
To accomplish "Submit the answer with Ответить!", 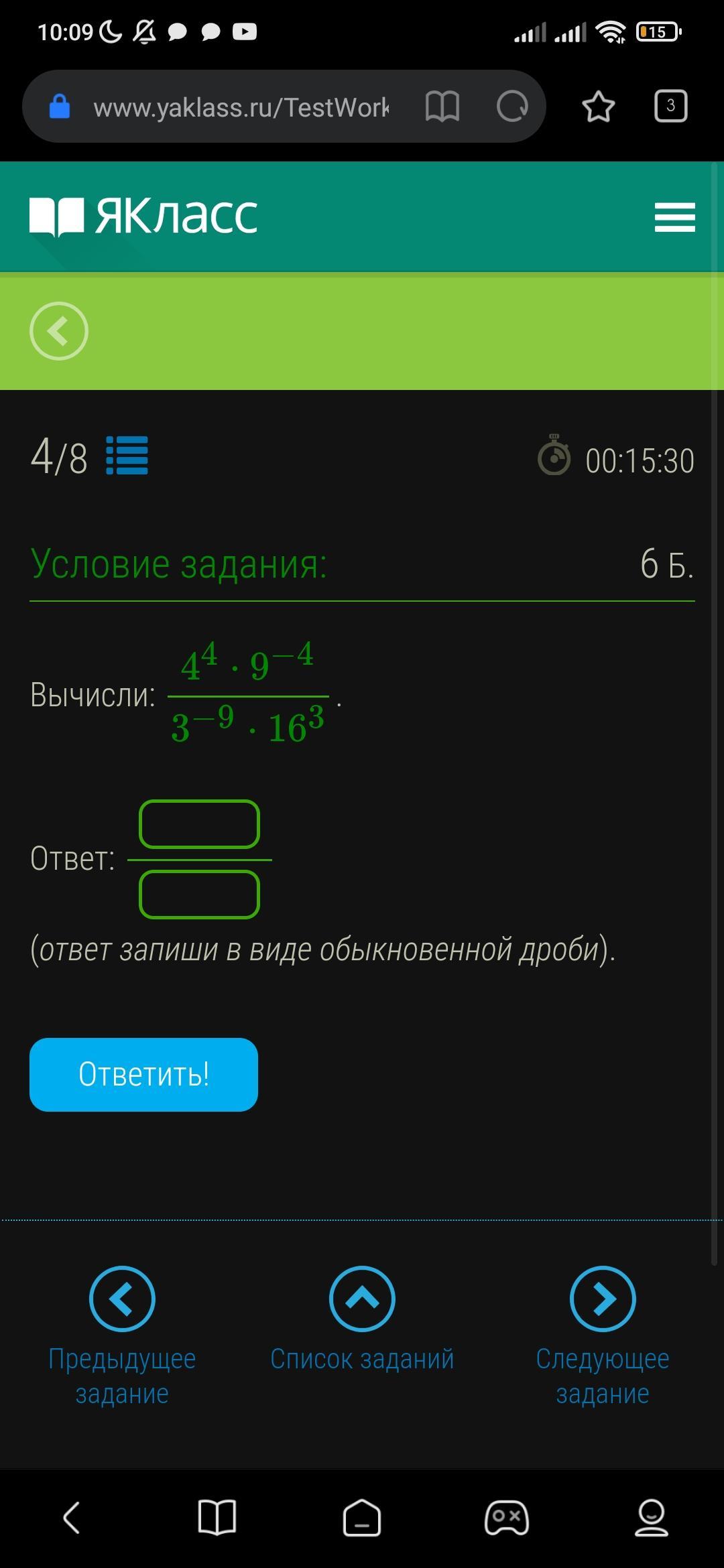I will click(143, 1075).
